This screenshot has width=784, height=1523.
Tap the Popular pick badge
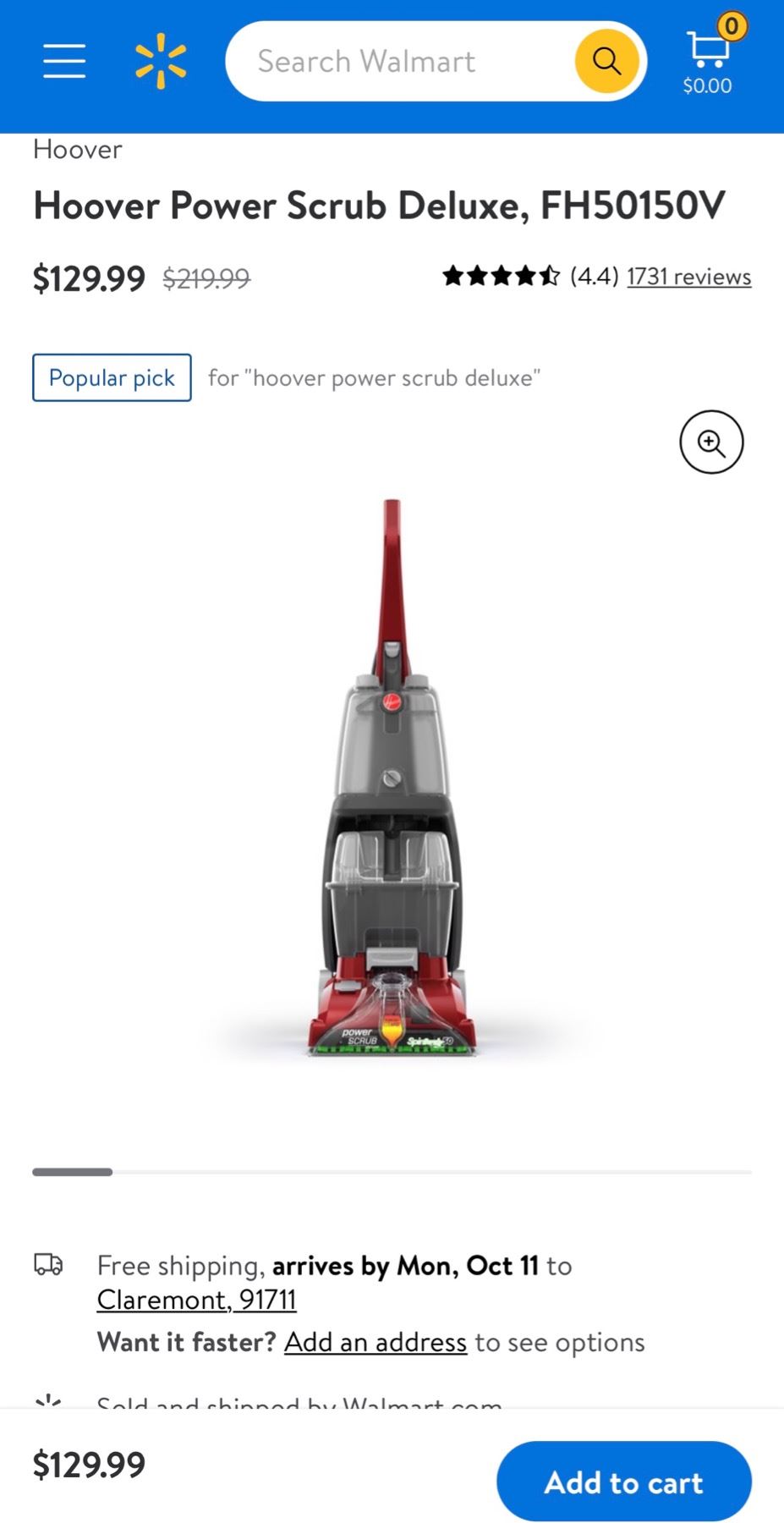[112, 377]
